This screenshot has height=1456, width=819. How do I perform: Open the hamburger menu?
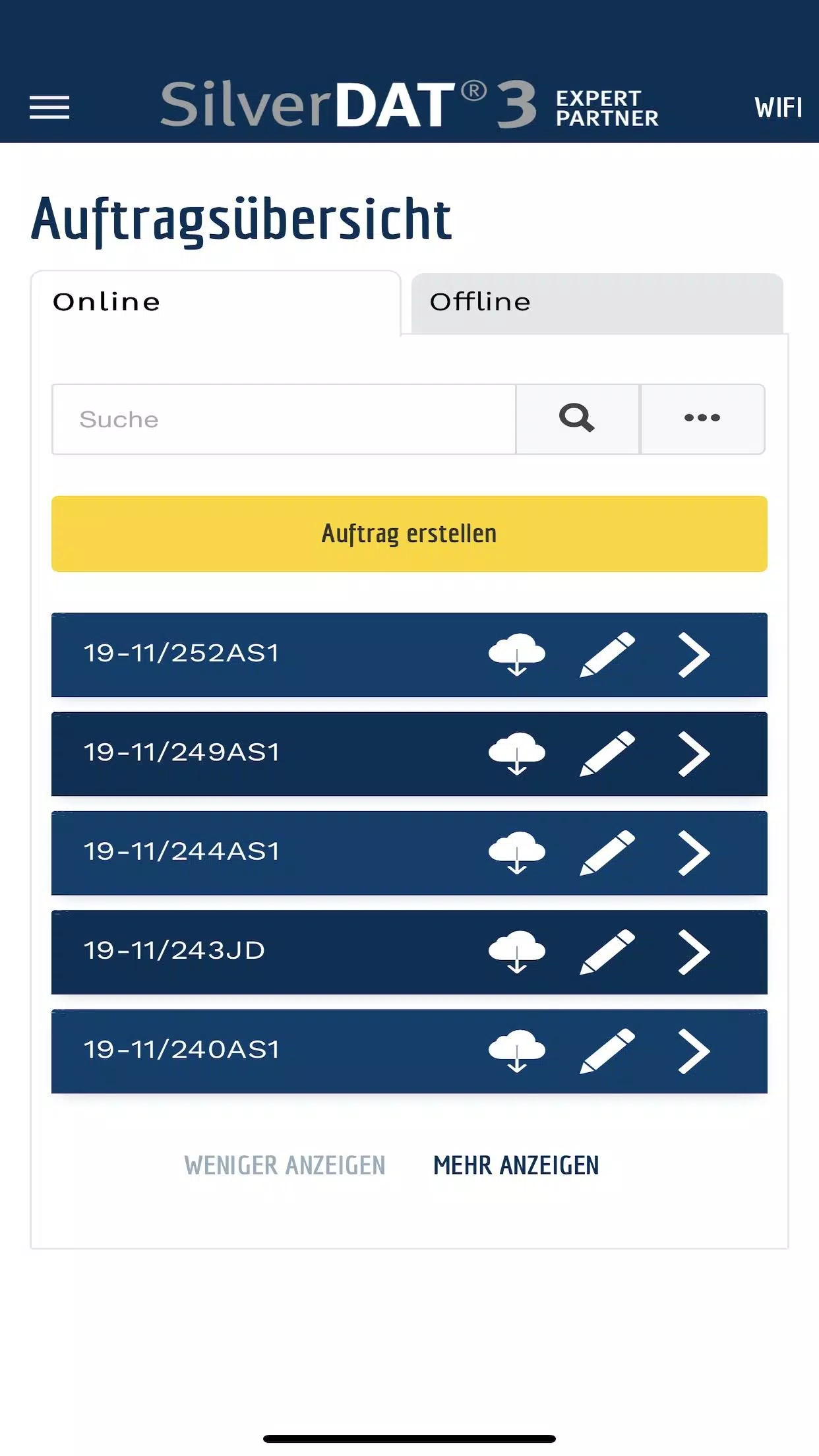pos(49,107)
